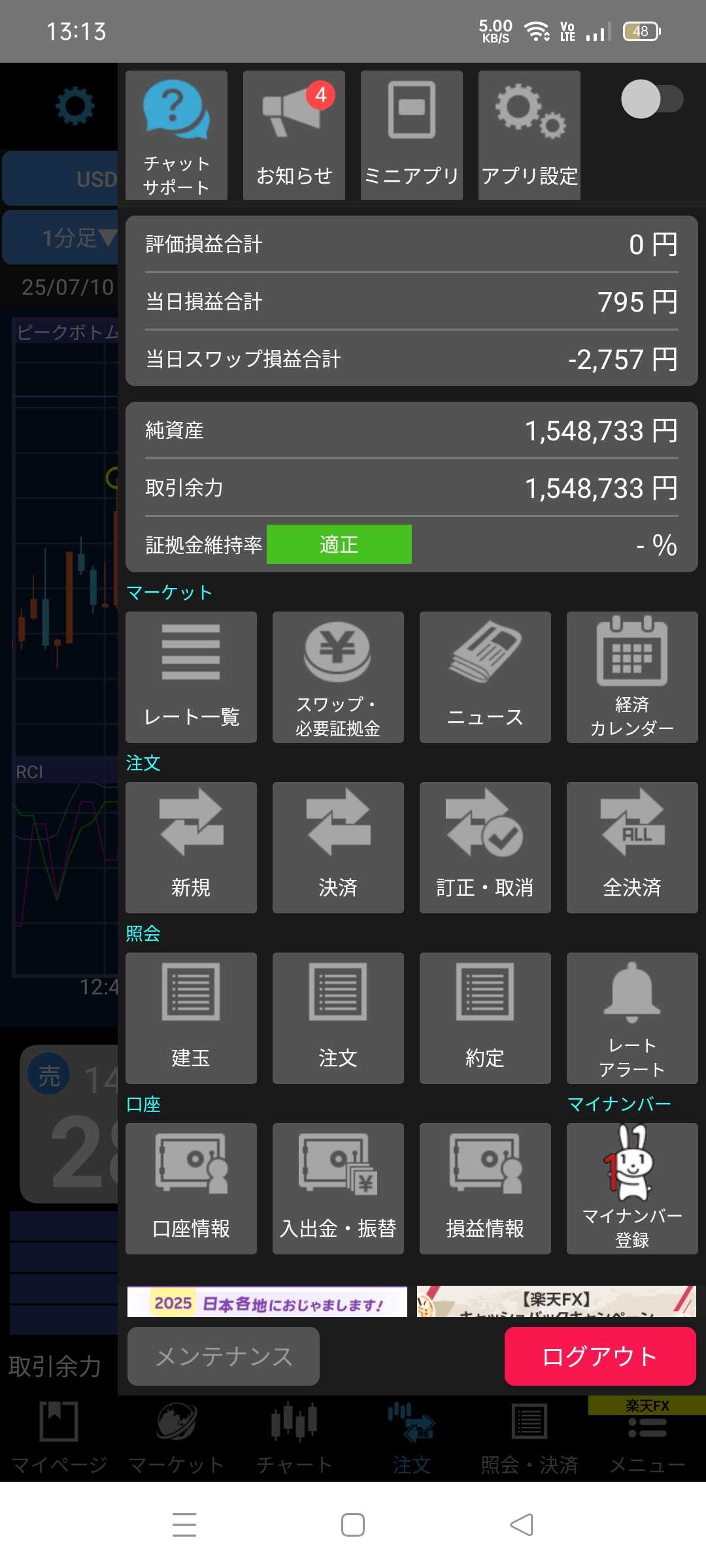Open お知らせ notifications
This screenshot has width=706, height=1568.
294,135
